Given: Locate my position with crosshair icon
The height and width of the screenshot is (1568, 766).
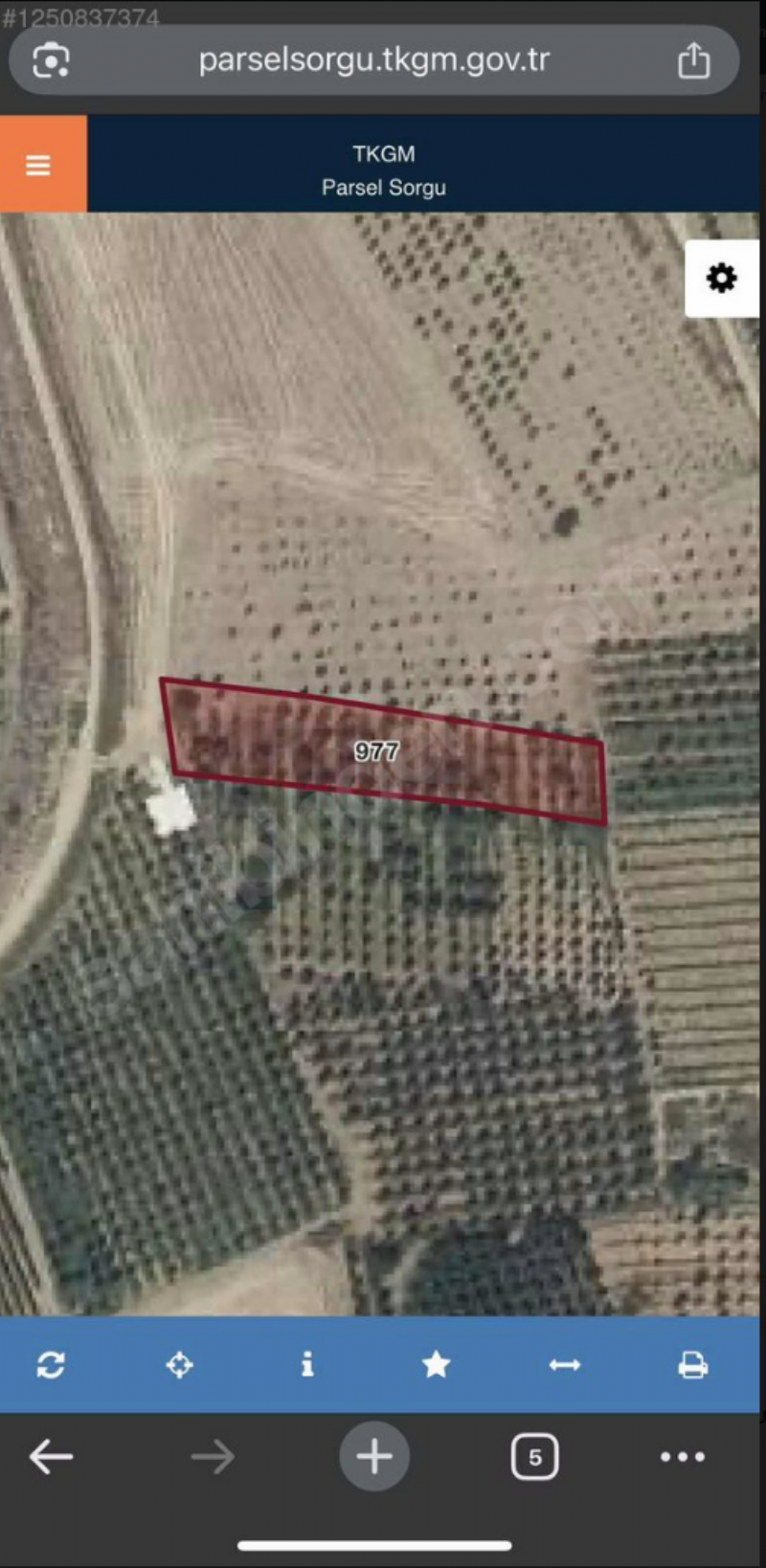Looking at the screenshot, I should (x=179, y=1364).
